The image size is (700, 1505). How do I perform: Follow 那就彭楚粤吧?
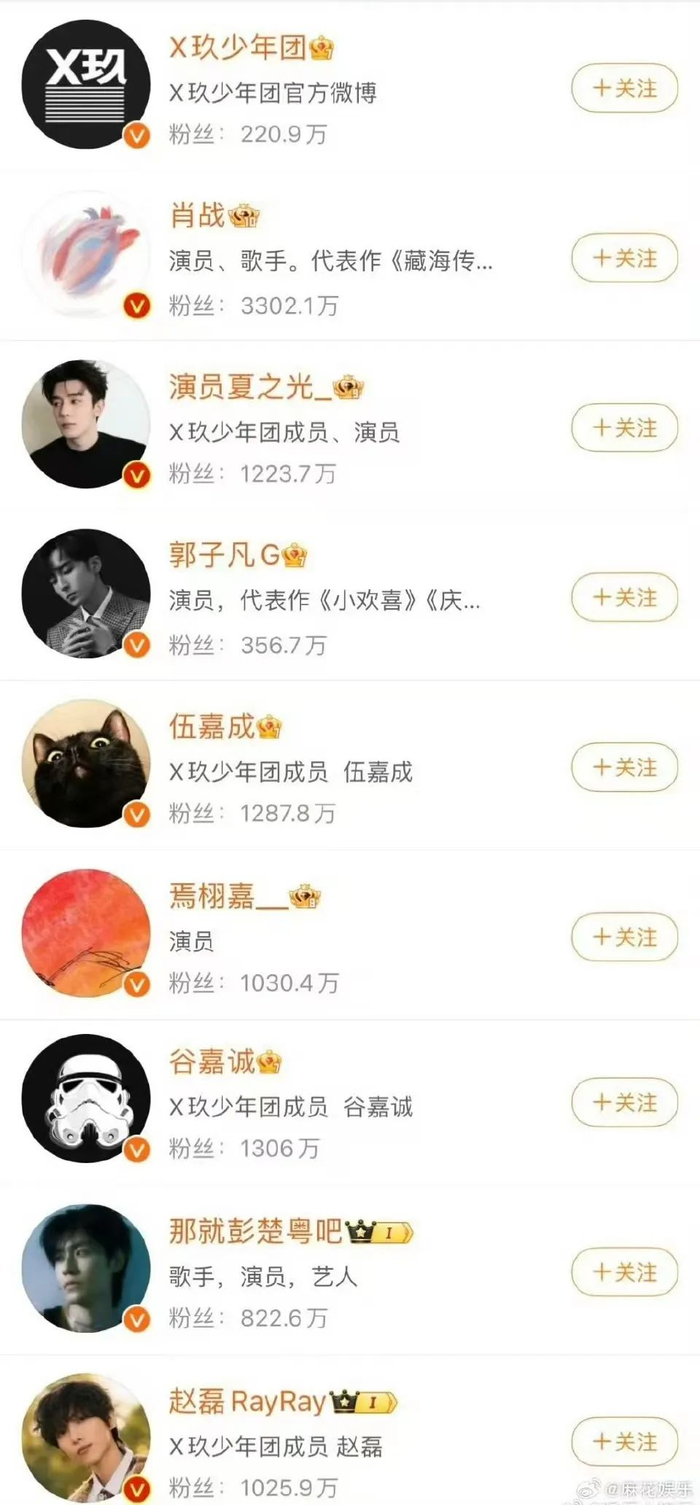625,1273
